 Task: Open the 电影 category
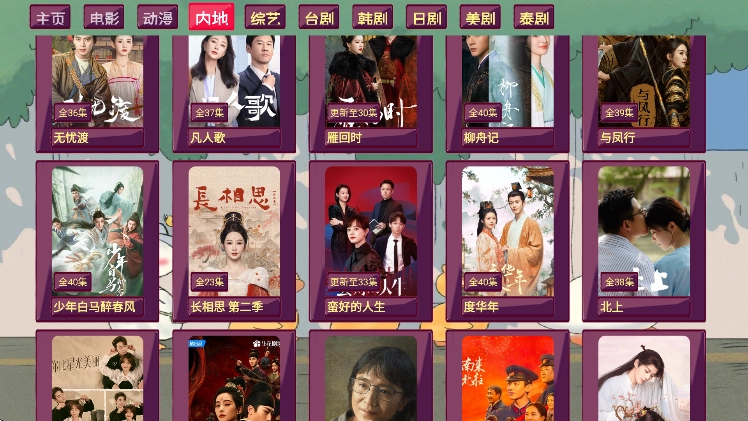click(x=104, y=18)
